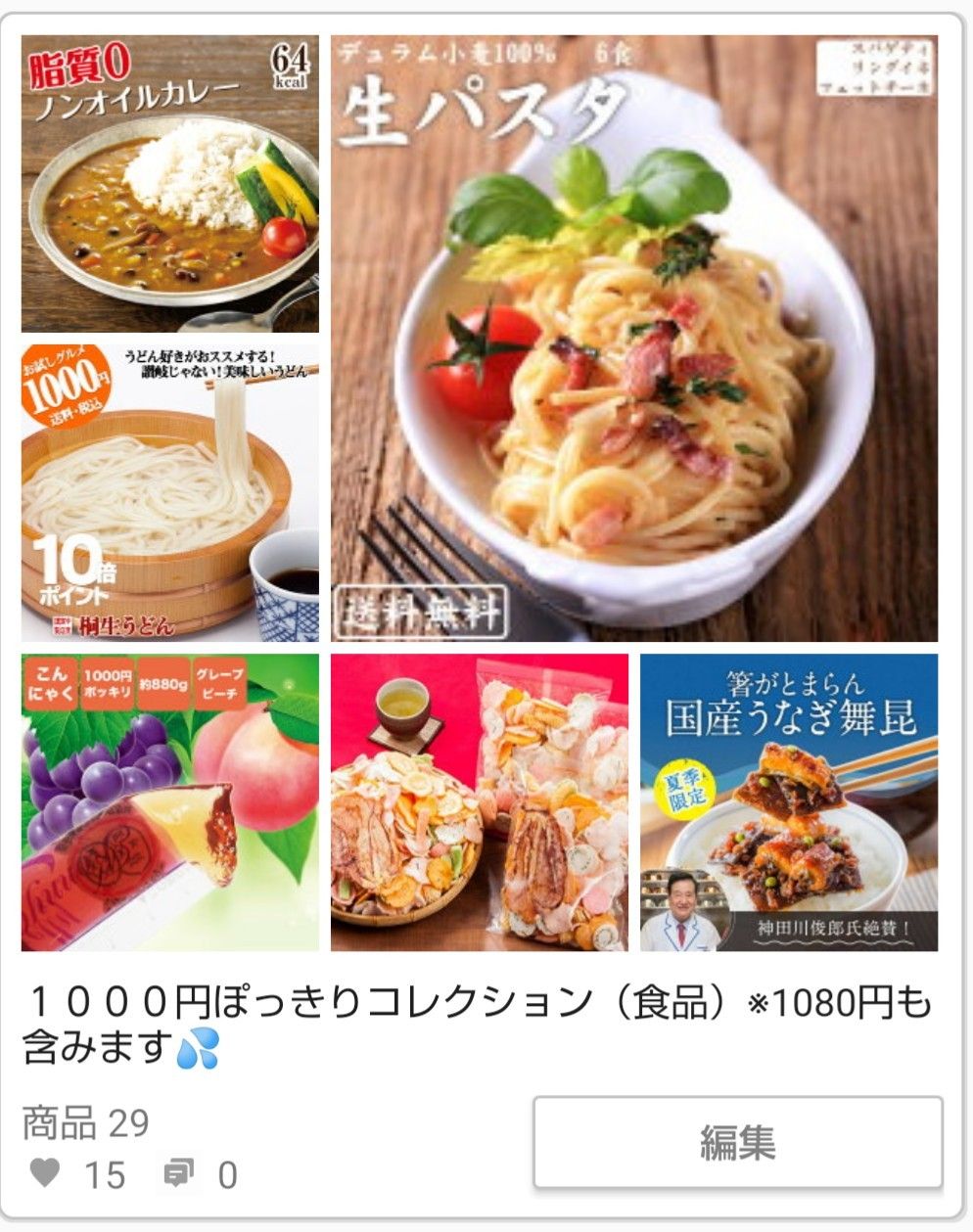The image size is (973, 1232).
Task: Tap the 編集 (edit) button
Action: coord(737,1143)
